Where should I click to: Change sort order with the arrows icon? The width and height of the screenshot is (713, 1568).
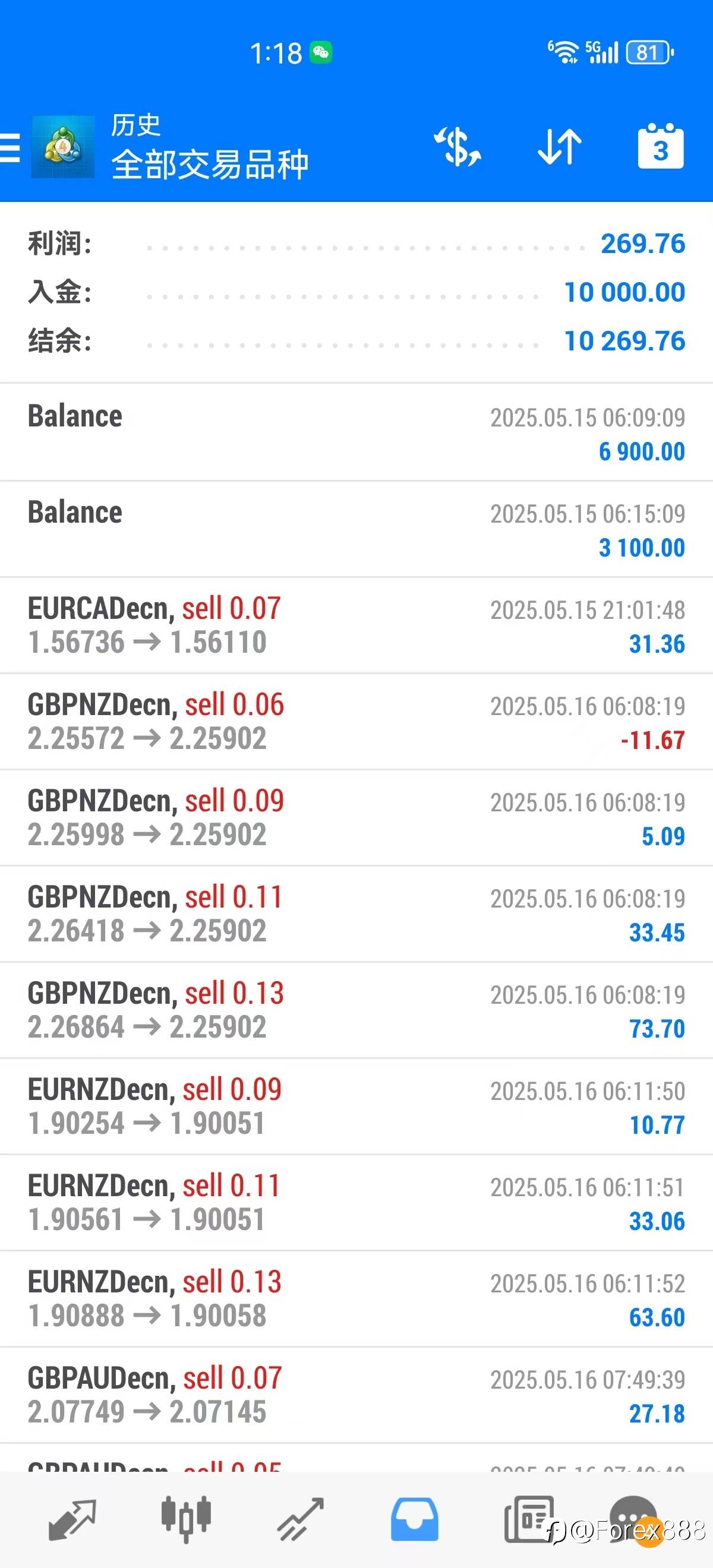(x=560, y=147)
